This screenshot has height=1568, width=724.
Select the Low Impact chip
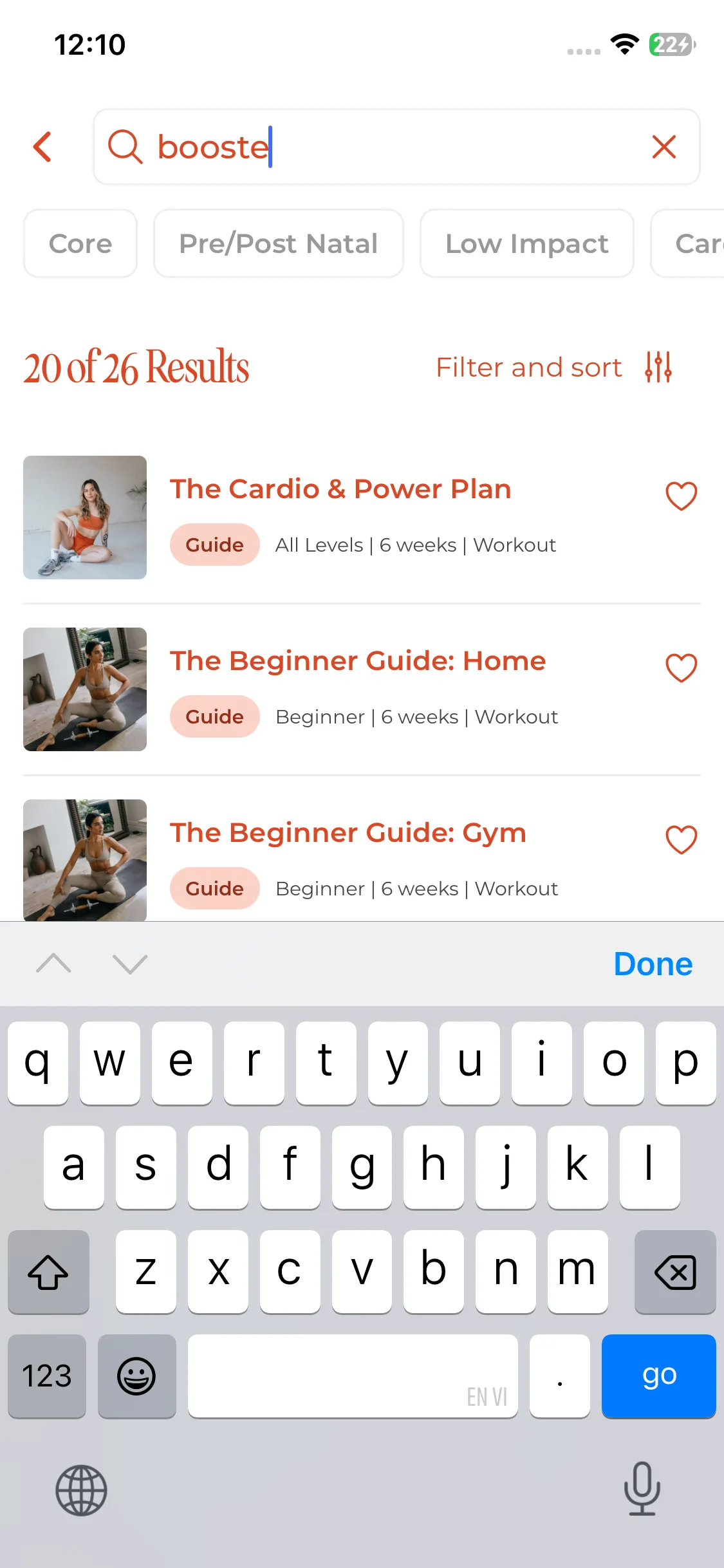pos(526,244)
